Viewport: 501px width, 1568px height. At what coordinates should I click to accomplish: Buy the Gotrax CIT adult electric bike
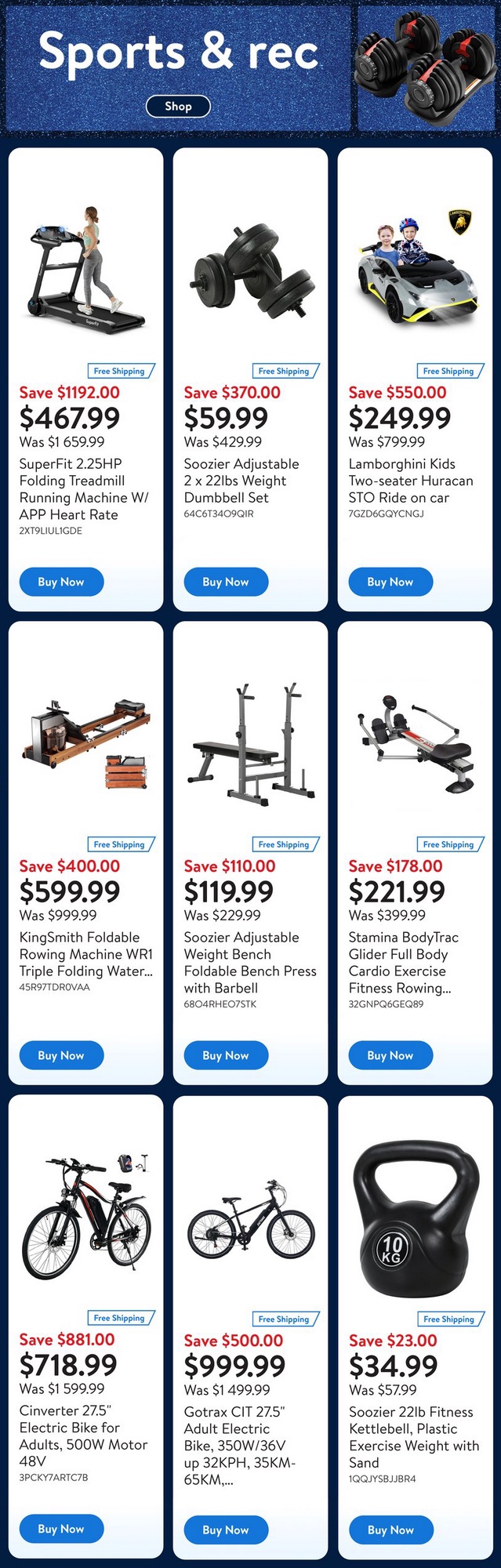click(x=226, y=1530)
